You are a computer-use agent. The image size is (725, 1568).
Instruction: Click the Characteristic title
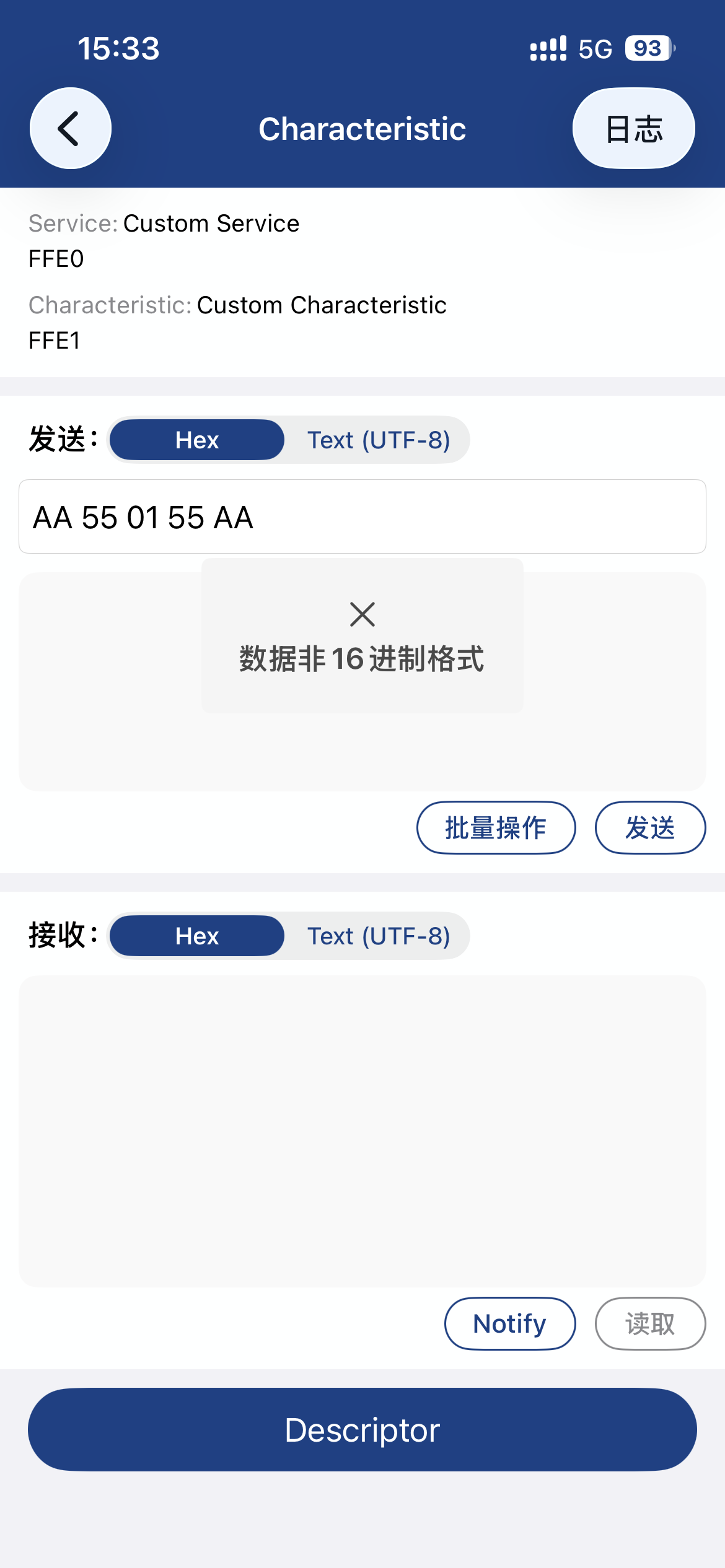click(x=362, y=128)
